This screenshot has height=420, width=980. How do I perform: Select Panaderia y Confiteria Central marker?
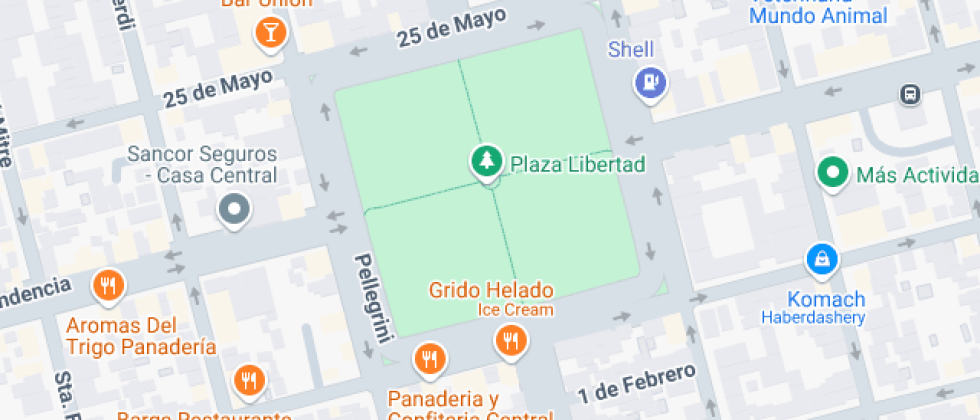click(x=430, y=357)
